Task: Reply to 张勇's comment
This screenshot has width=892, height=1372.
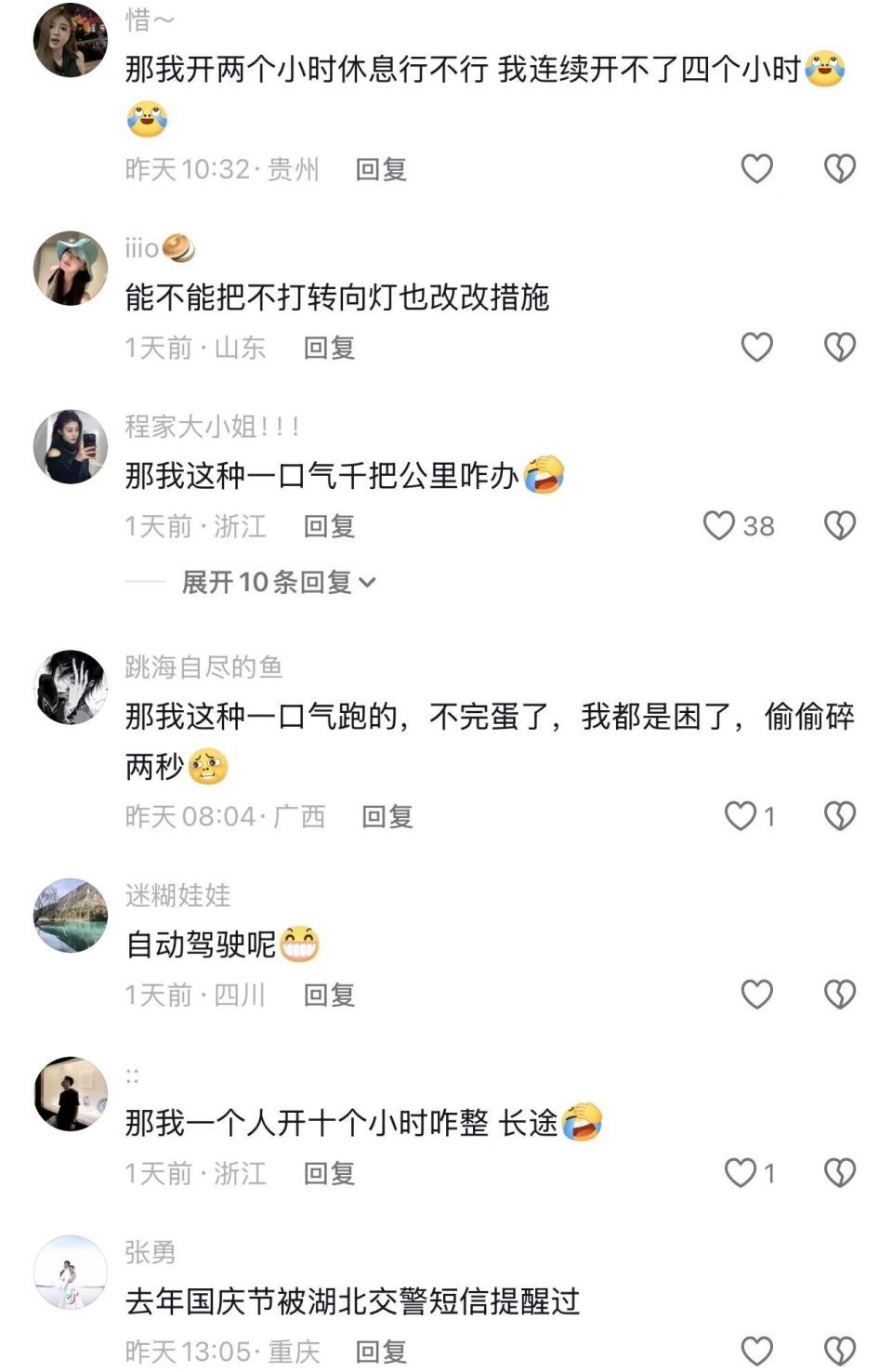Action: pos(381,1352)
